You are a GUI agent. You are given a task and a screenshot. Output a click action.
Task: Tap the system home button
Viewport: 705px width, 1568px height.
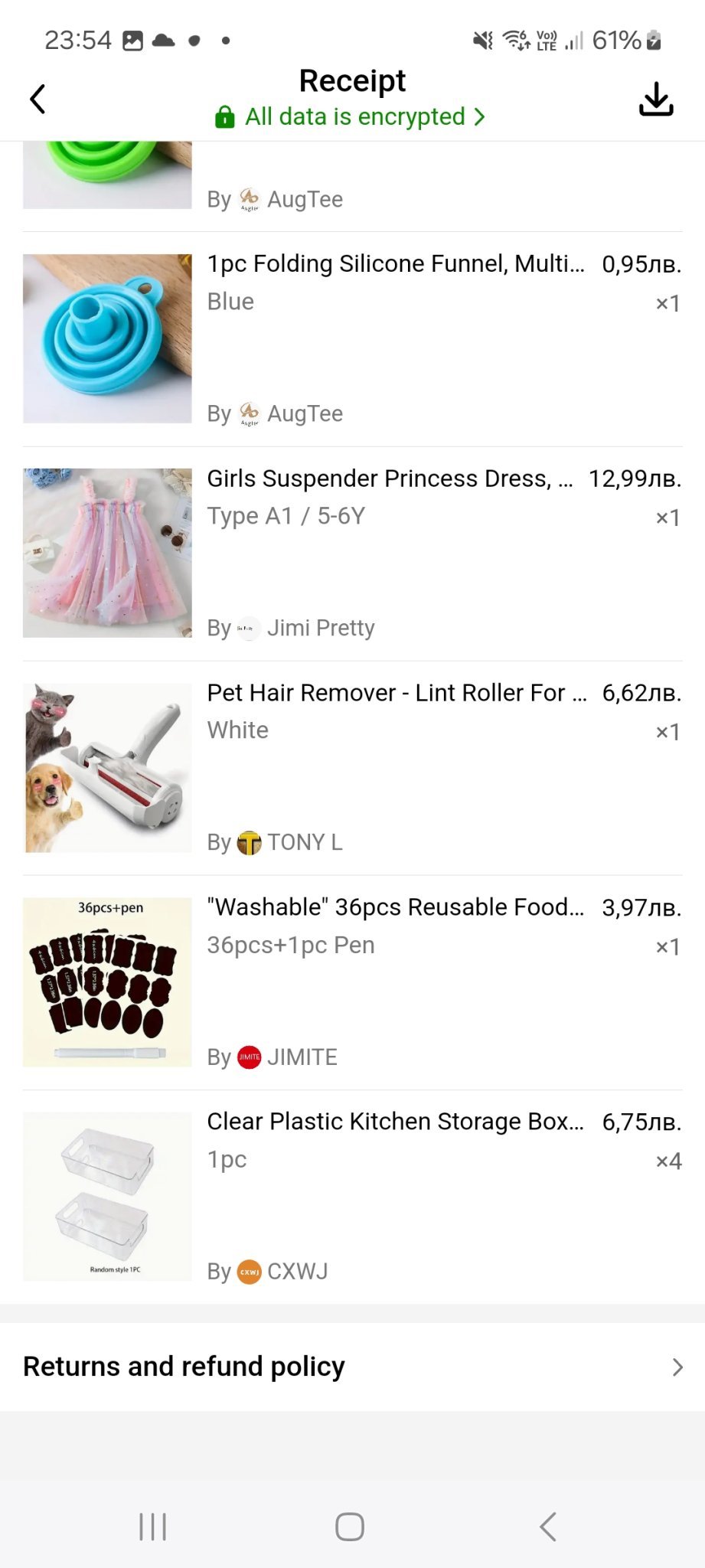[350, 1526]
